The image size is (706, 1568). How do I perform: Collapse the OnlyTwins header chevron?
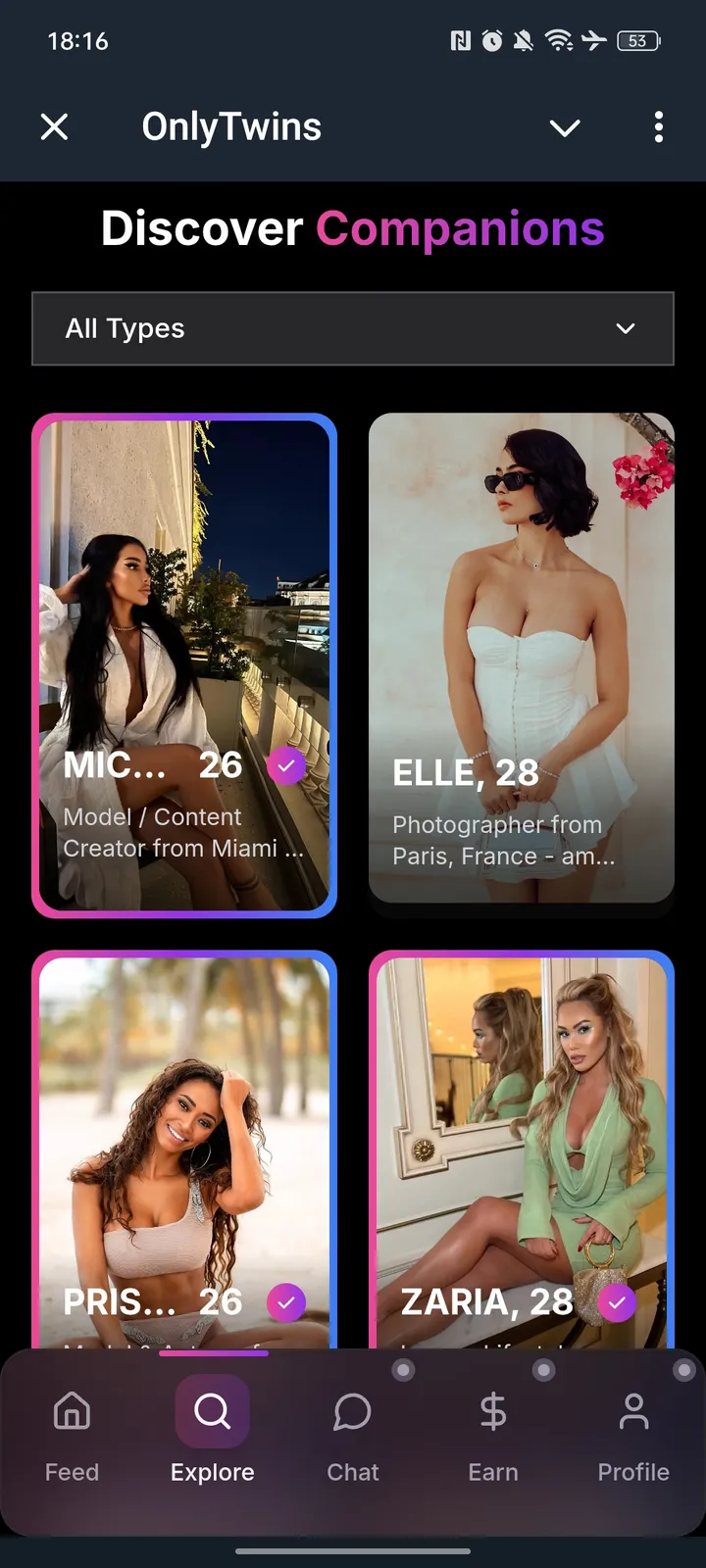coord(565,127)
